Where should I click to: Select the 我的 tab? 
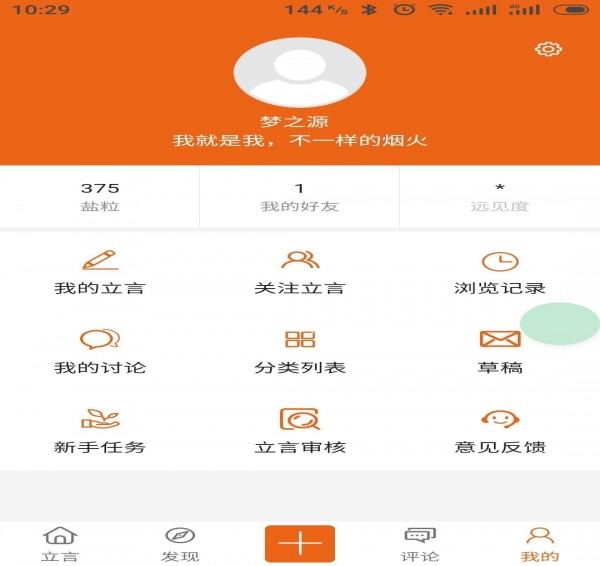click(540, 544)
